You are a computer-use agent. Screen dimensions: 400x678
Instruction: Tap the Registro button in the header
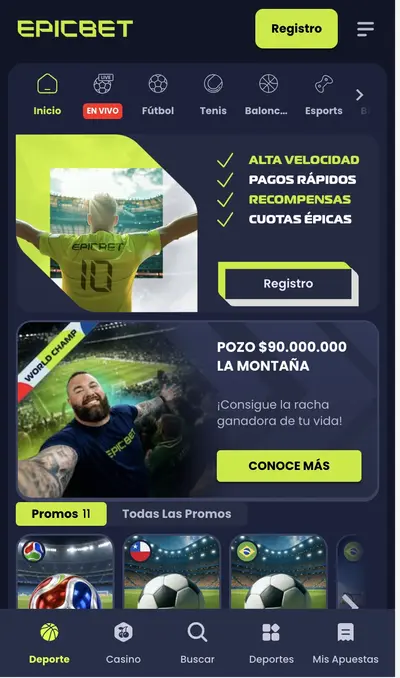coord(296,29)
